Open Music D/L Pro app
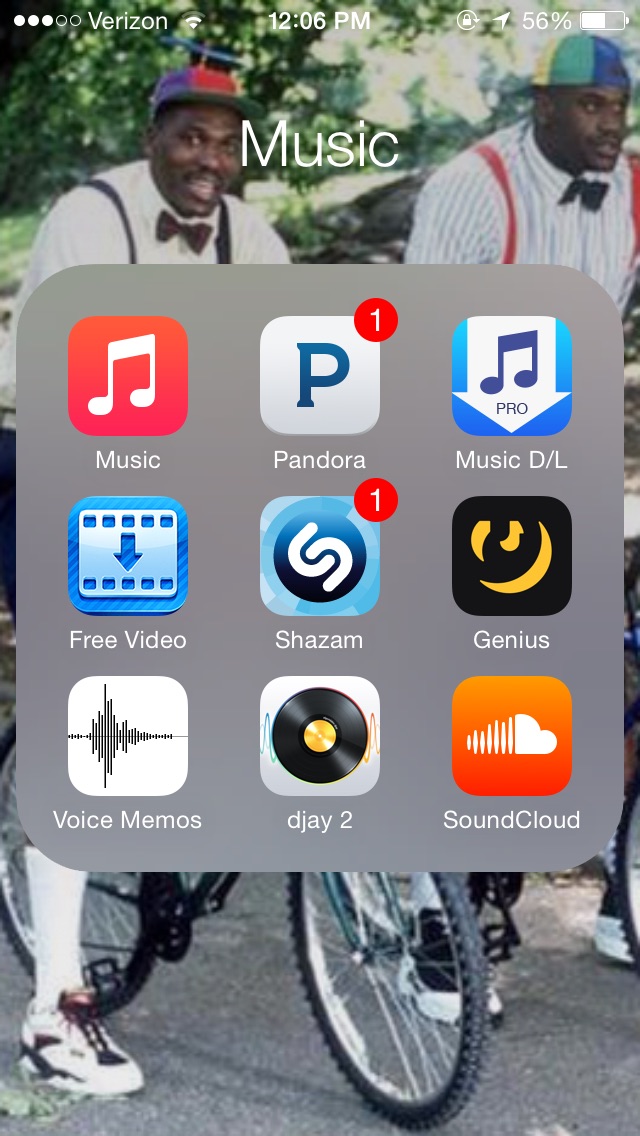Image resolution: width=640 pixels, height=1136 pixels. coord(512,375)
